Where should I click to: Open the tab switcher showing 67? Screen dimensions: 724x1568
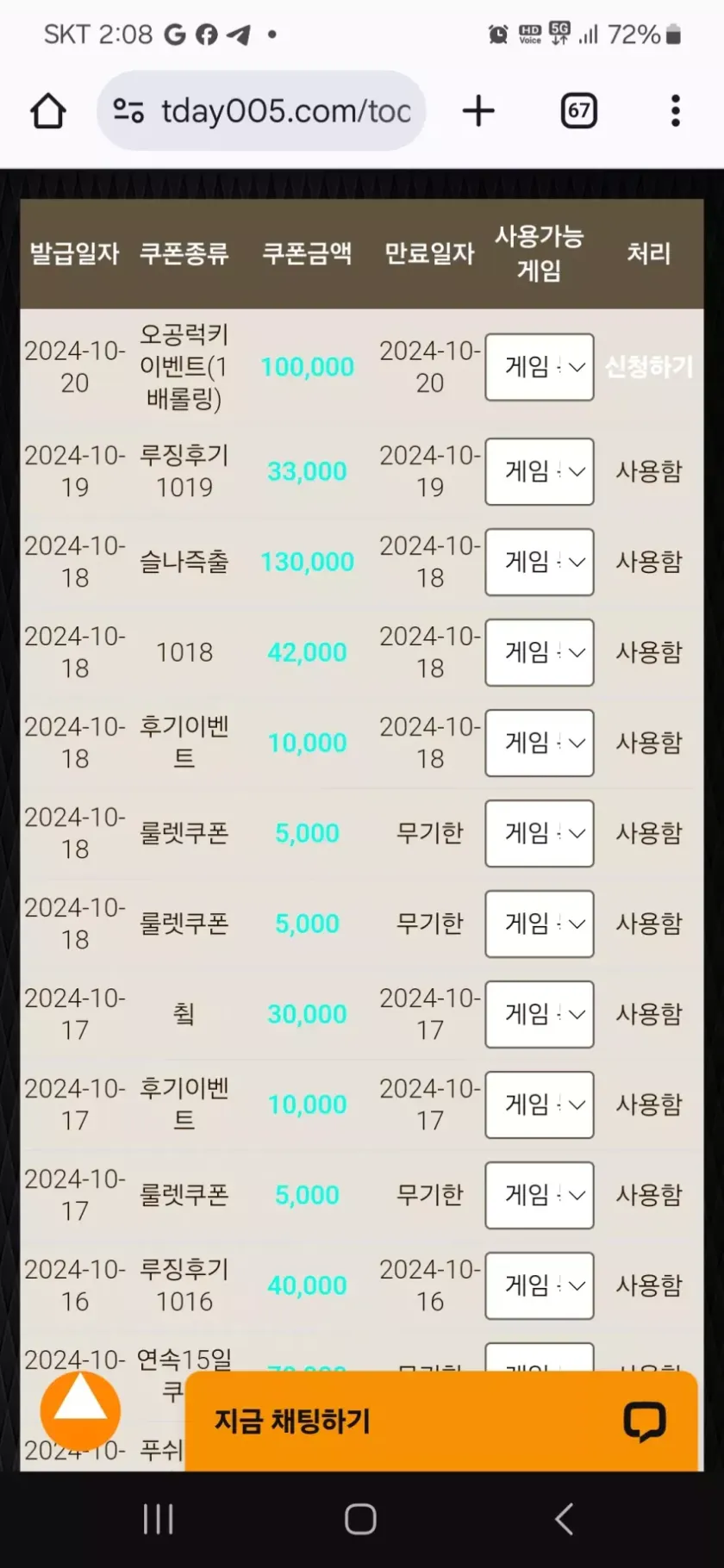[578, 111]
